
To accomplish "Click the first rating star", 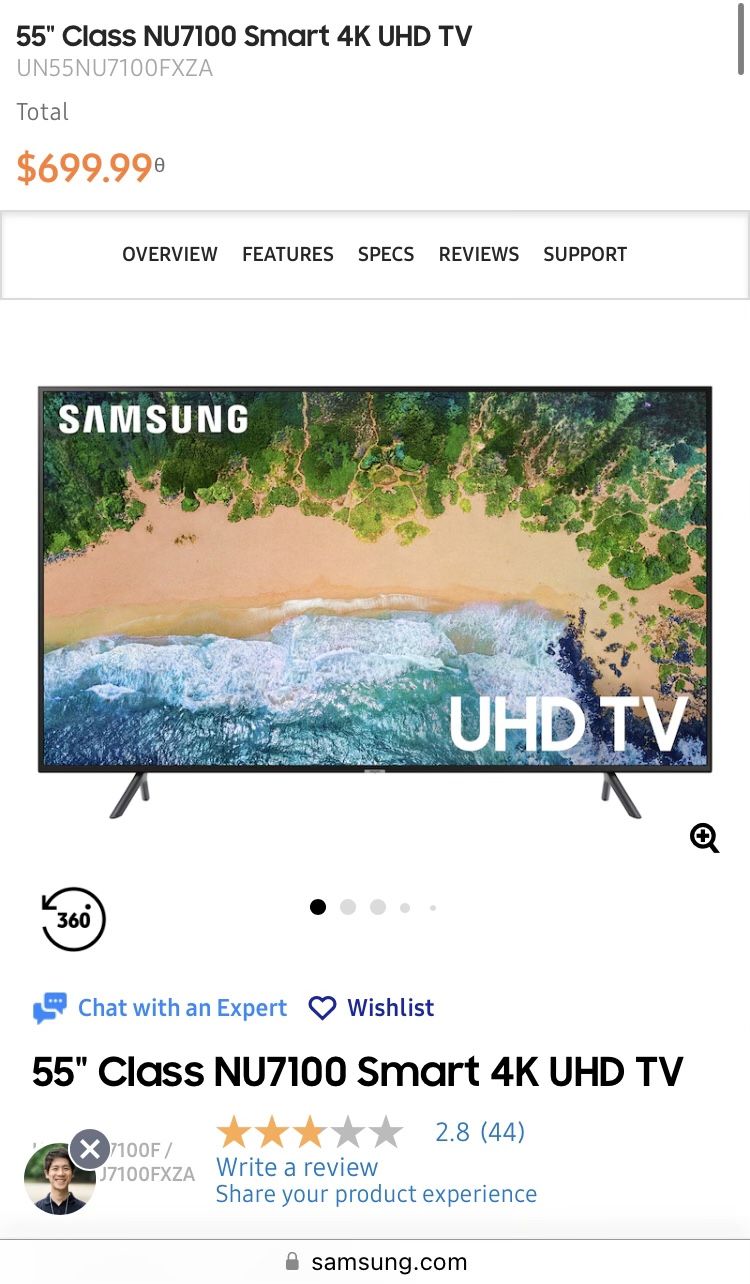I will pos(234,1131).
